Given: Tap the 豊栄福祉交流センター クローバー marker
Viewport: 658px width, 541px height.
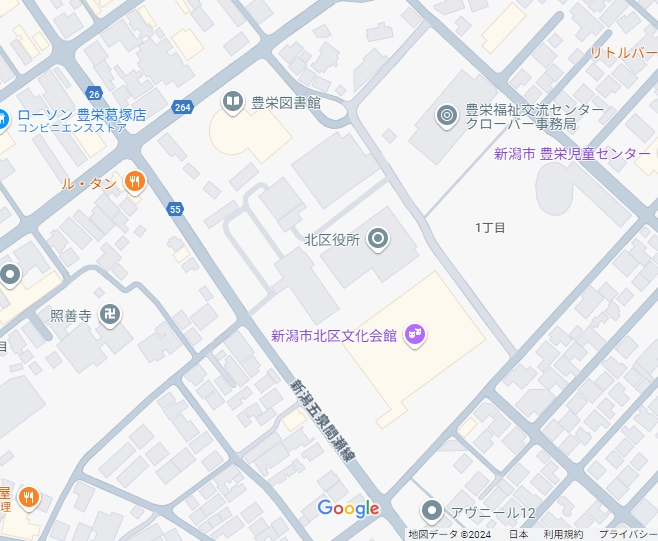Looking at the screenshot, I should click(x=446, y=116).
